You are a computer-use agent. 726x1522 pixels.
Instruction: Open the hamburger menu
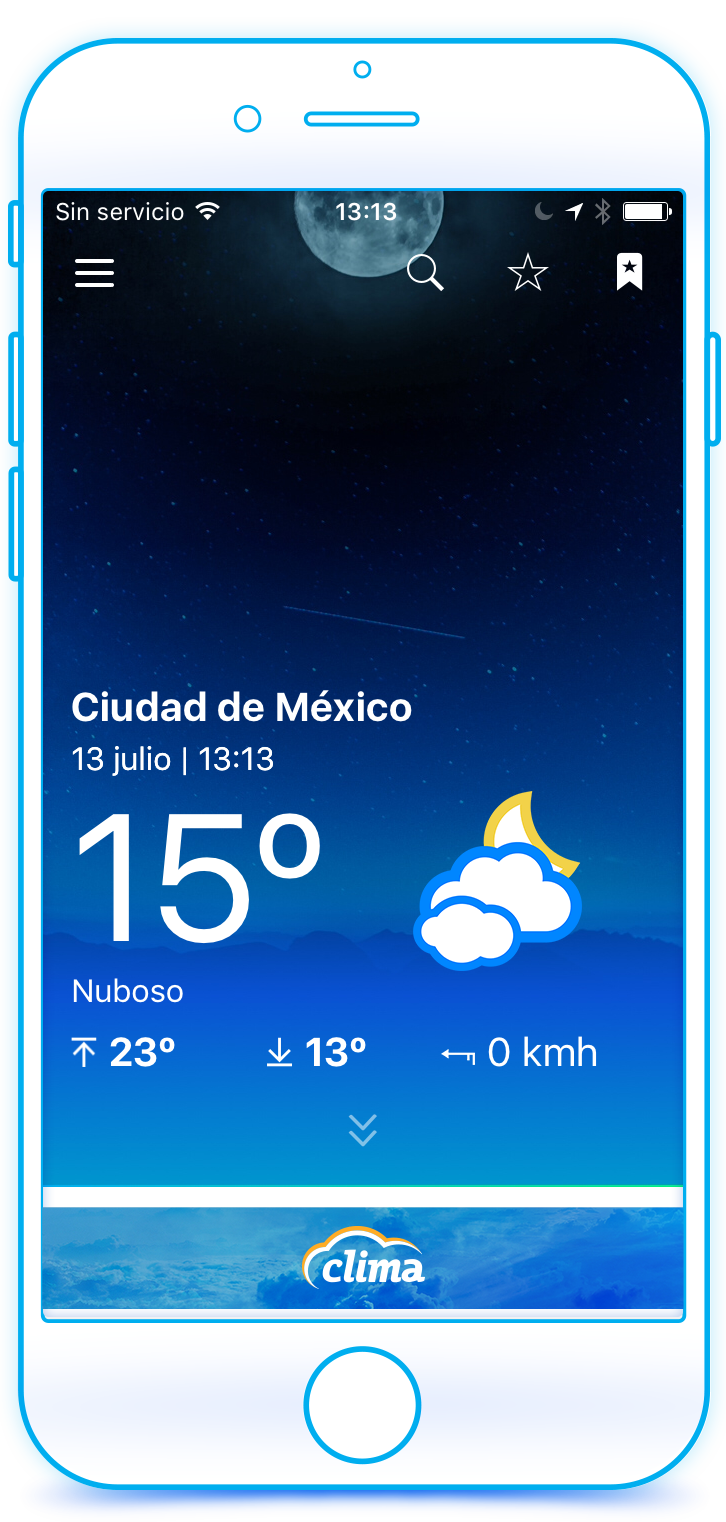[x=95, y=273]
